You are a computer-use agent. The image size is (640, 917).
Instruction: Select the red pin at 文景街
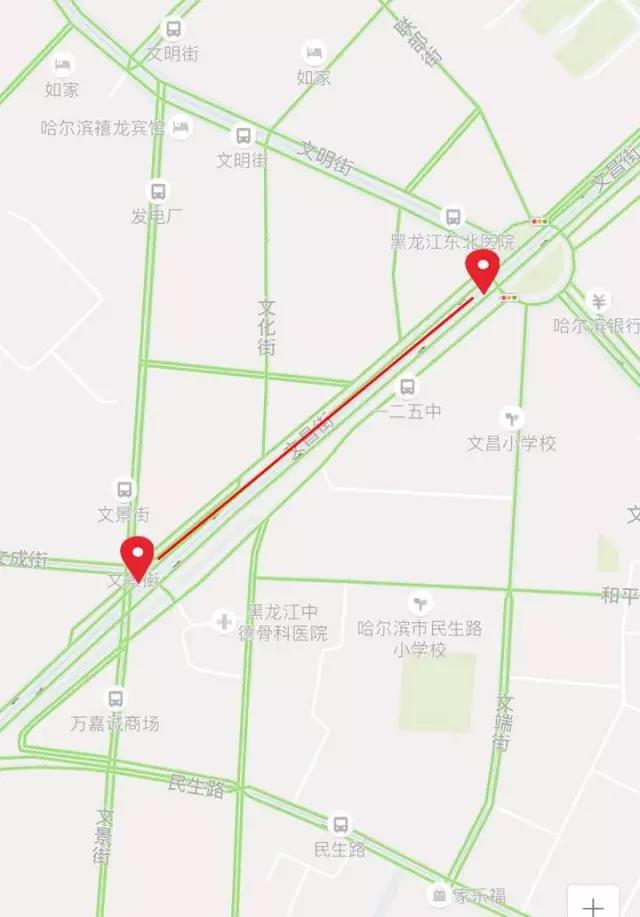[137, 555]
